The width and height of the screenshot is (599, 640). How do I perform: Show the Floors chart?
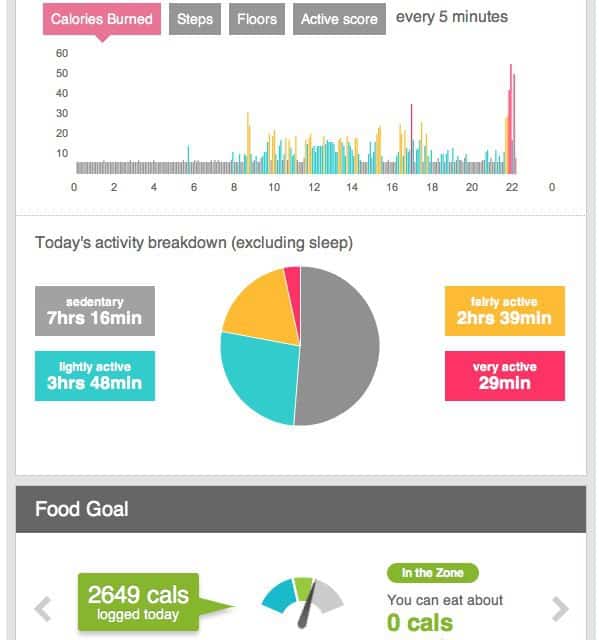257,19
